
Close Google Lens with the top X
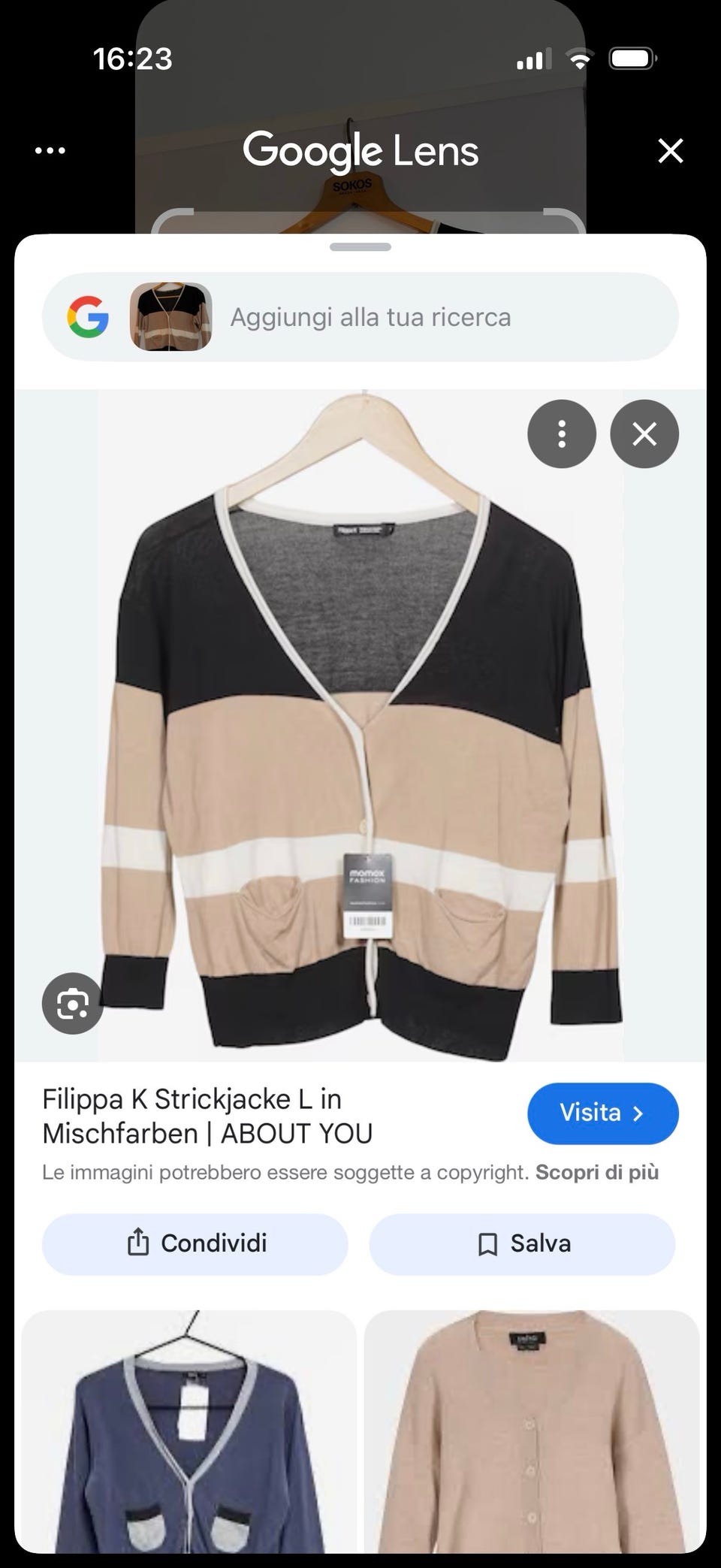670,151
